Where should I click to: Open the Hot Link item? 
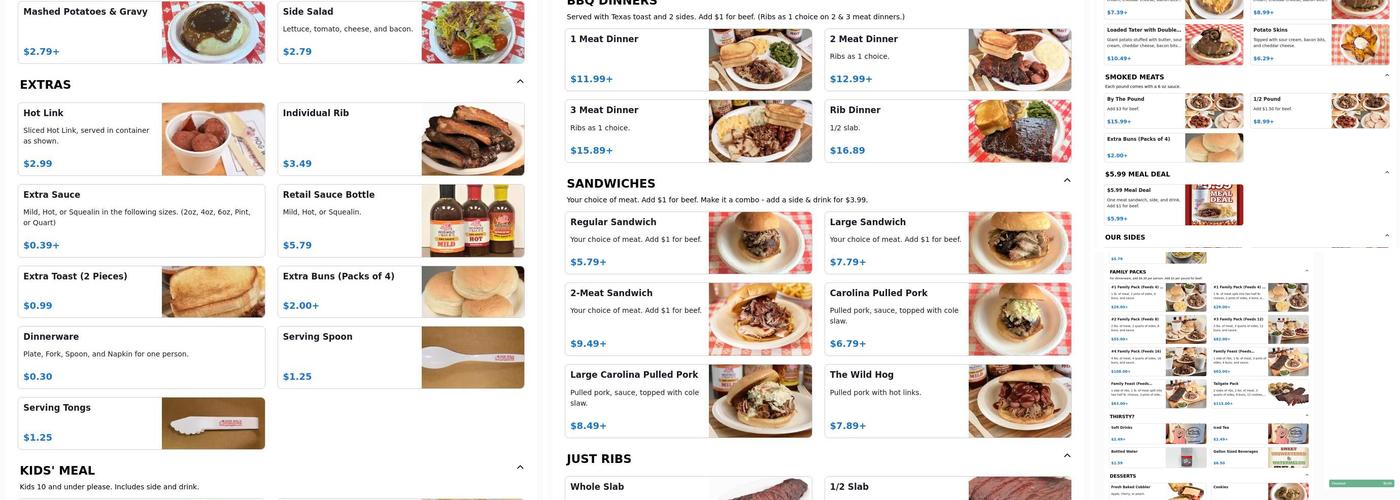(x=141, y=139)
